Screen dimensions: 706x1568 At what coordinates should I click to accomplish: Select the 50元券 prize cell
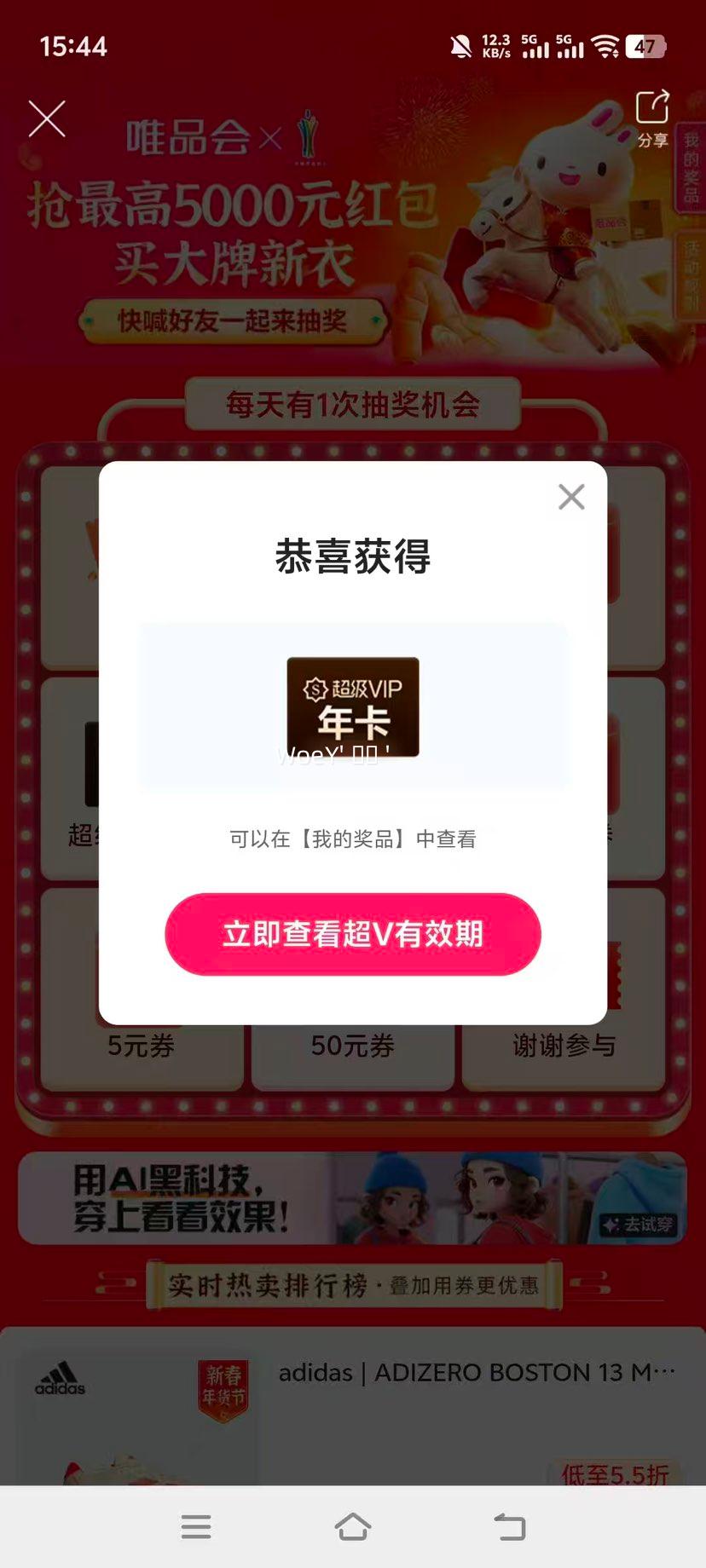click(x=353, y=1046)
